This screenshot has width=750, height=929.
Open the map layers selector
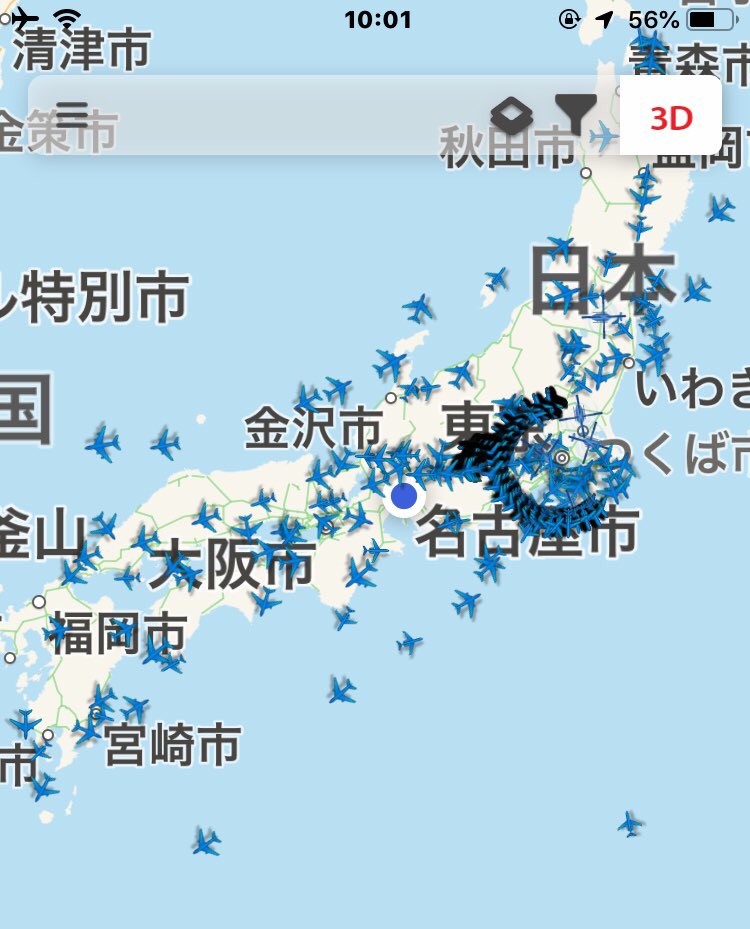click(x=512, y=117)
